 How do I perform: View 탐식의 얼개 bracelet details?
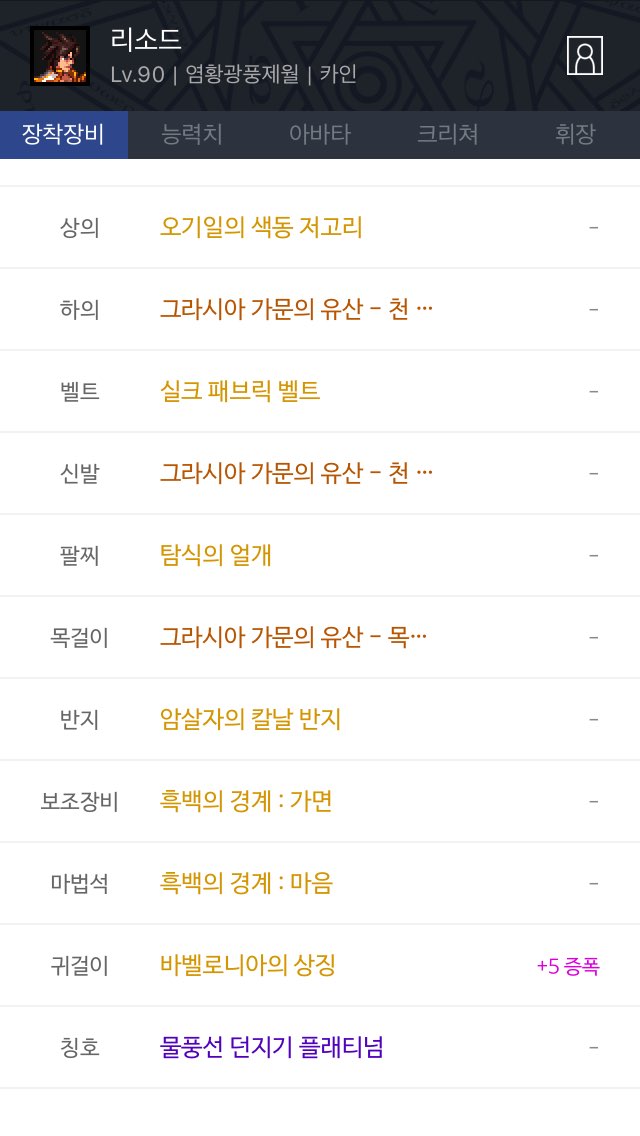click(x=216, y=555)
